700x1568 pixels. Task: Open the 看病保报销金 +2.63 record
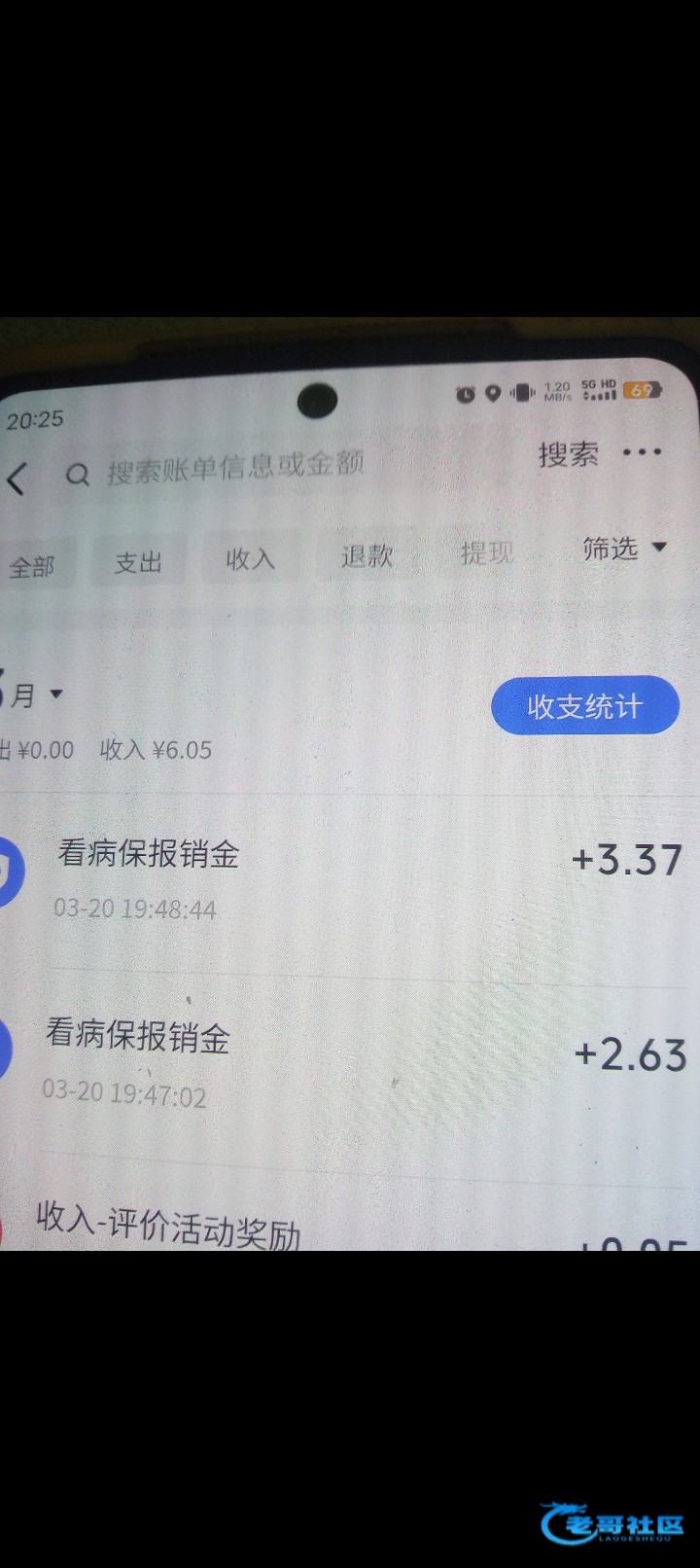pyautogui.click(x=350, y=1064)
